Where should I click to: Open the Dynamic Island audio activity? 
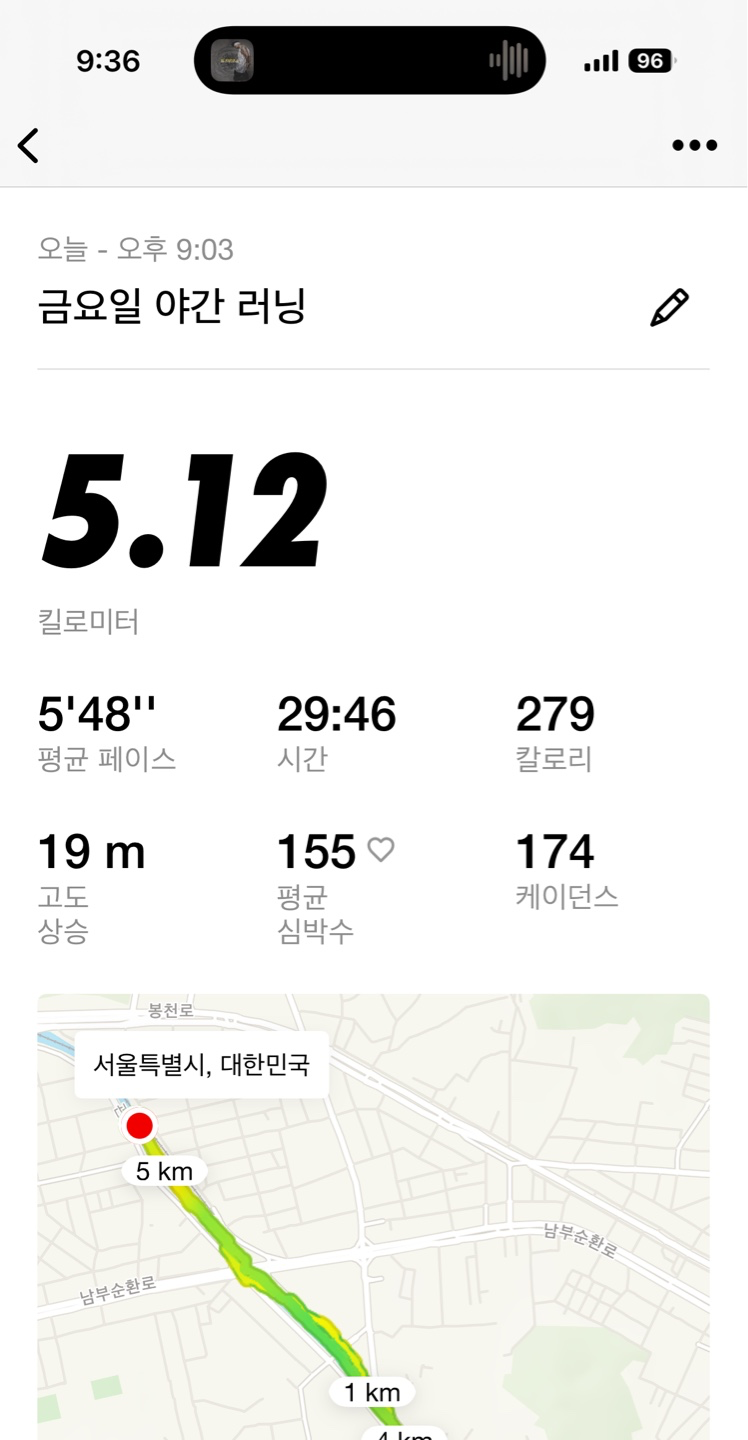pyautogui.click(x=369, y=61)
